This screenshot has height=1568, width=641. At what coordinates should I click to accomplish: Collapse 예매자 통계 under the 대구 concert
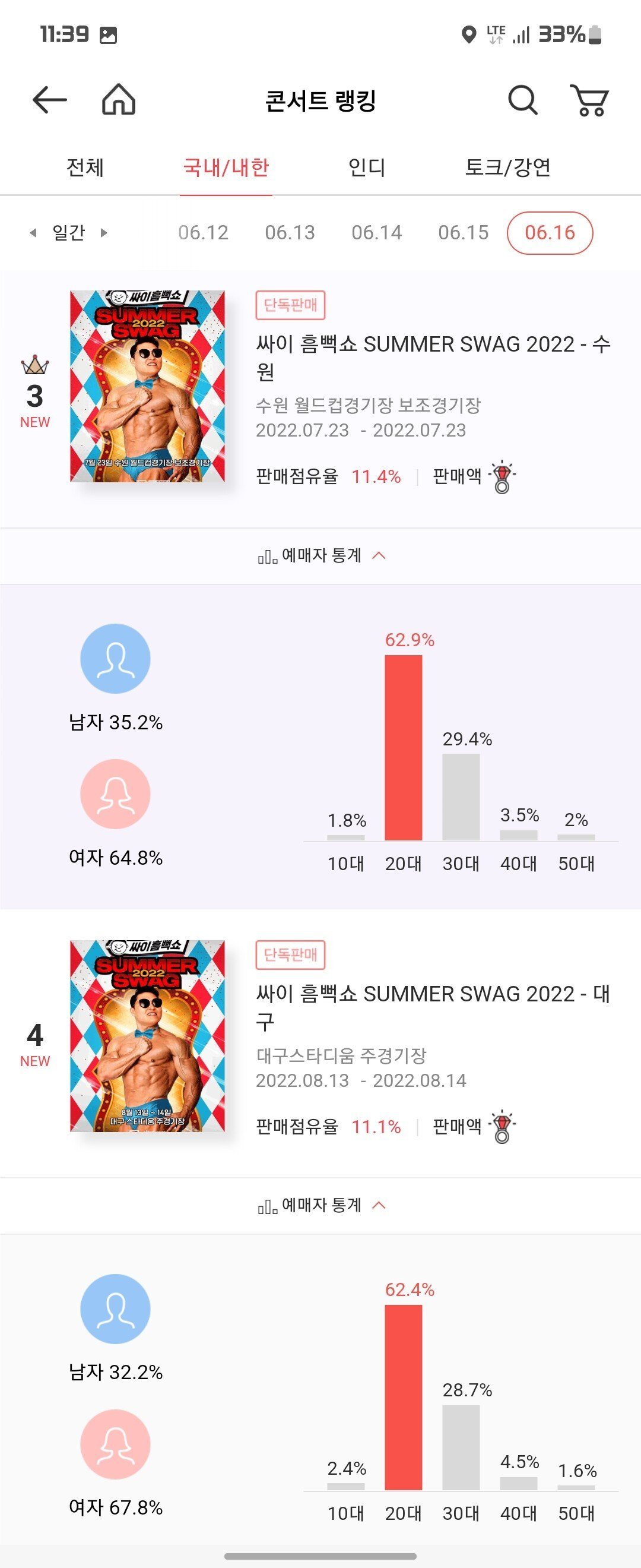321,1205
